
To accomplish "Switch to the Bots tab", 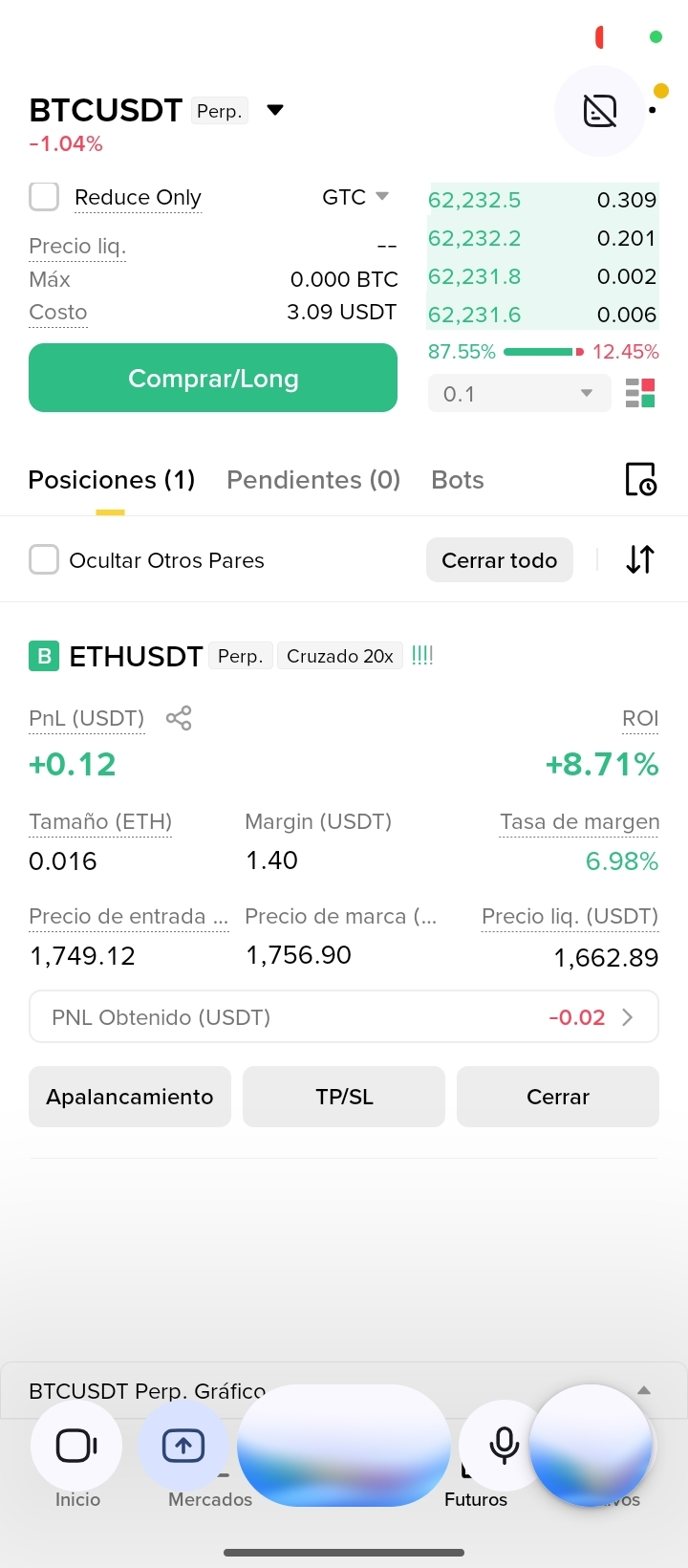I will [458, 480].
